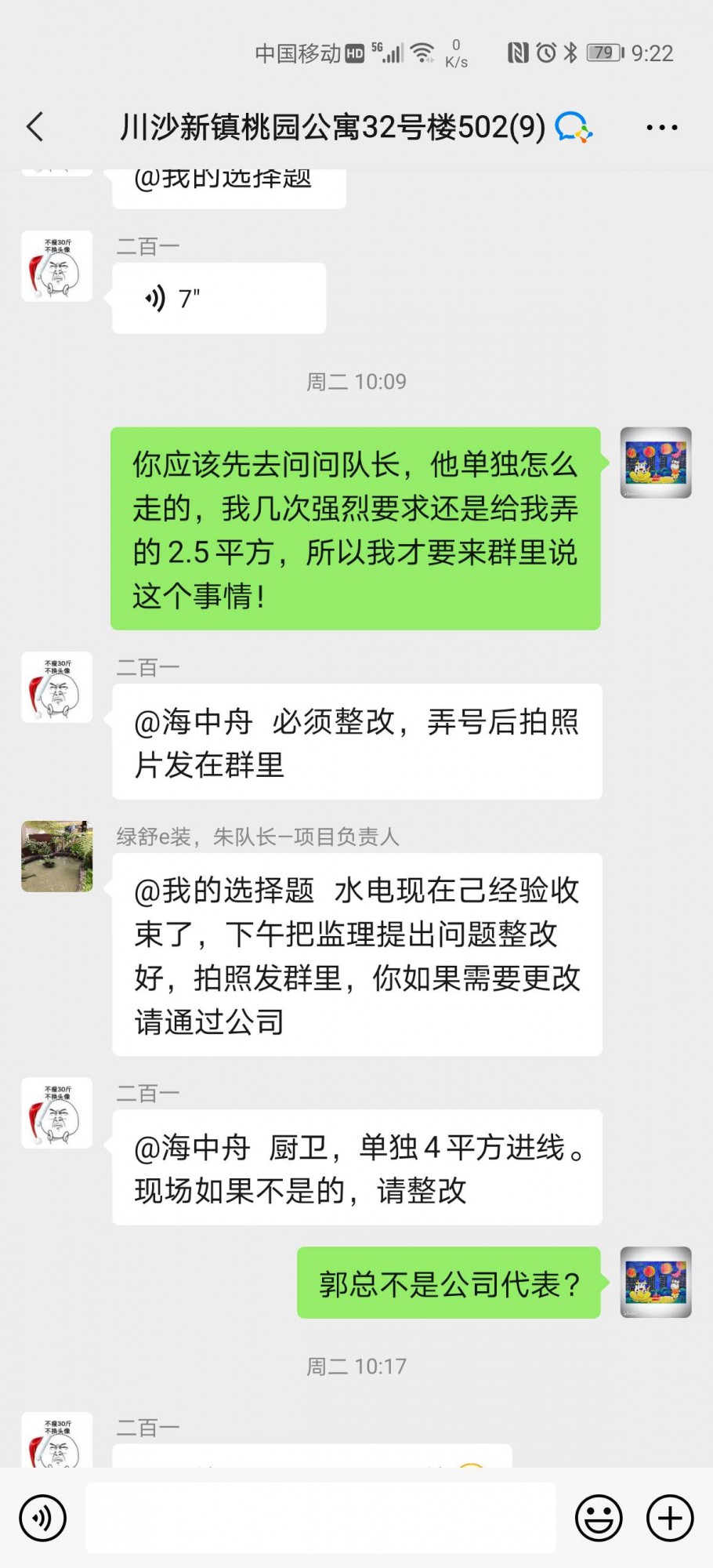Tap my avatar beside 郭总不是公司代表？

pyautogui.click(x=656, y=1282)
